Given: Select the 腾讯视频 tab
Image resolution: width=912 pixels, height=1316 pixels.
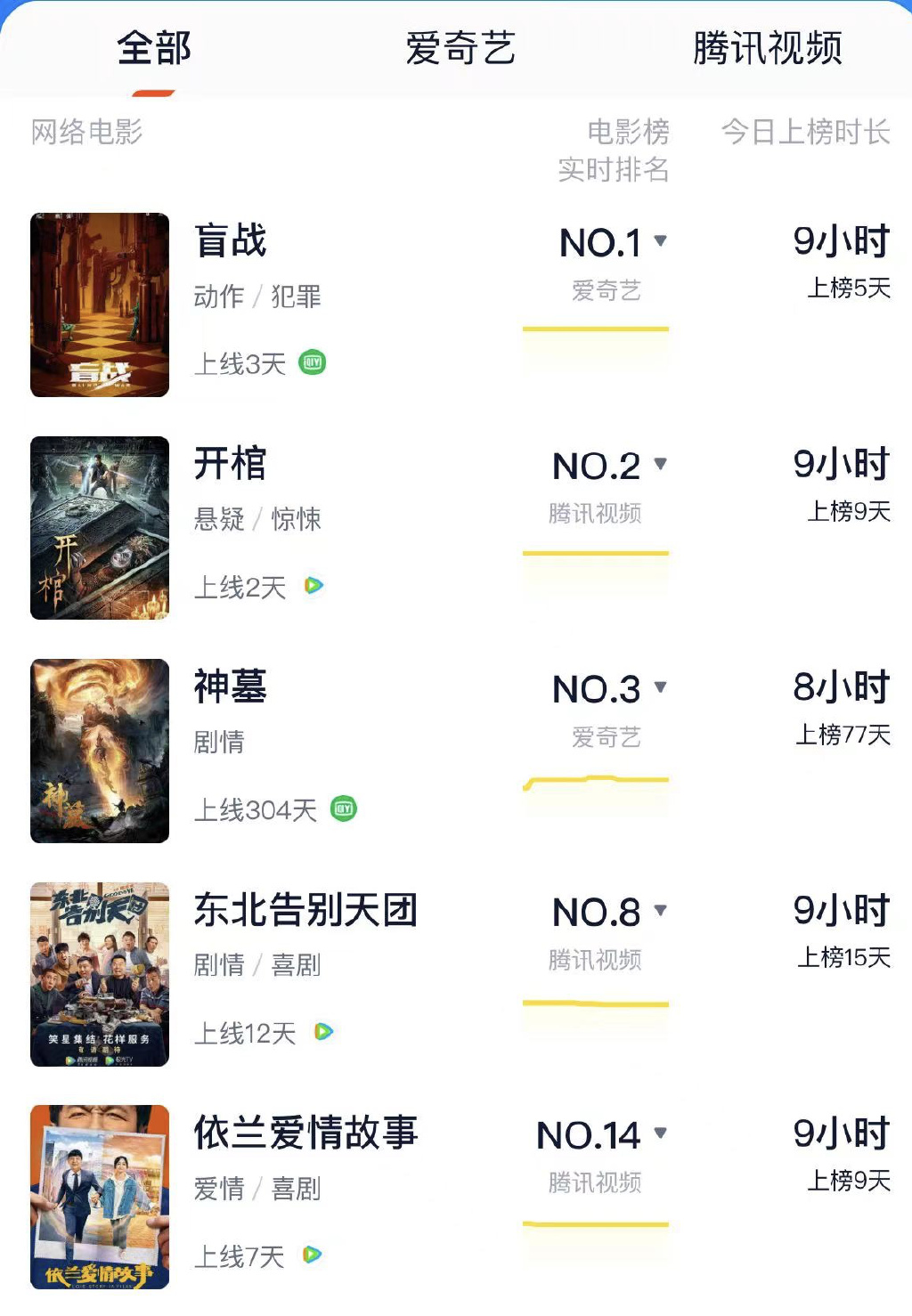Looking at the screenshot, I should coord(767,48).
